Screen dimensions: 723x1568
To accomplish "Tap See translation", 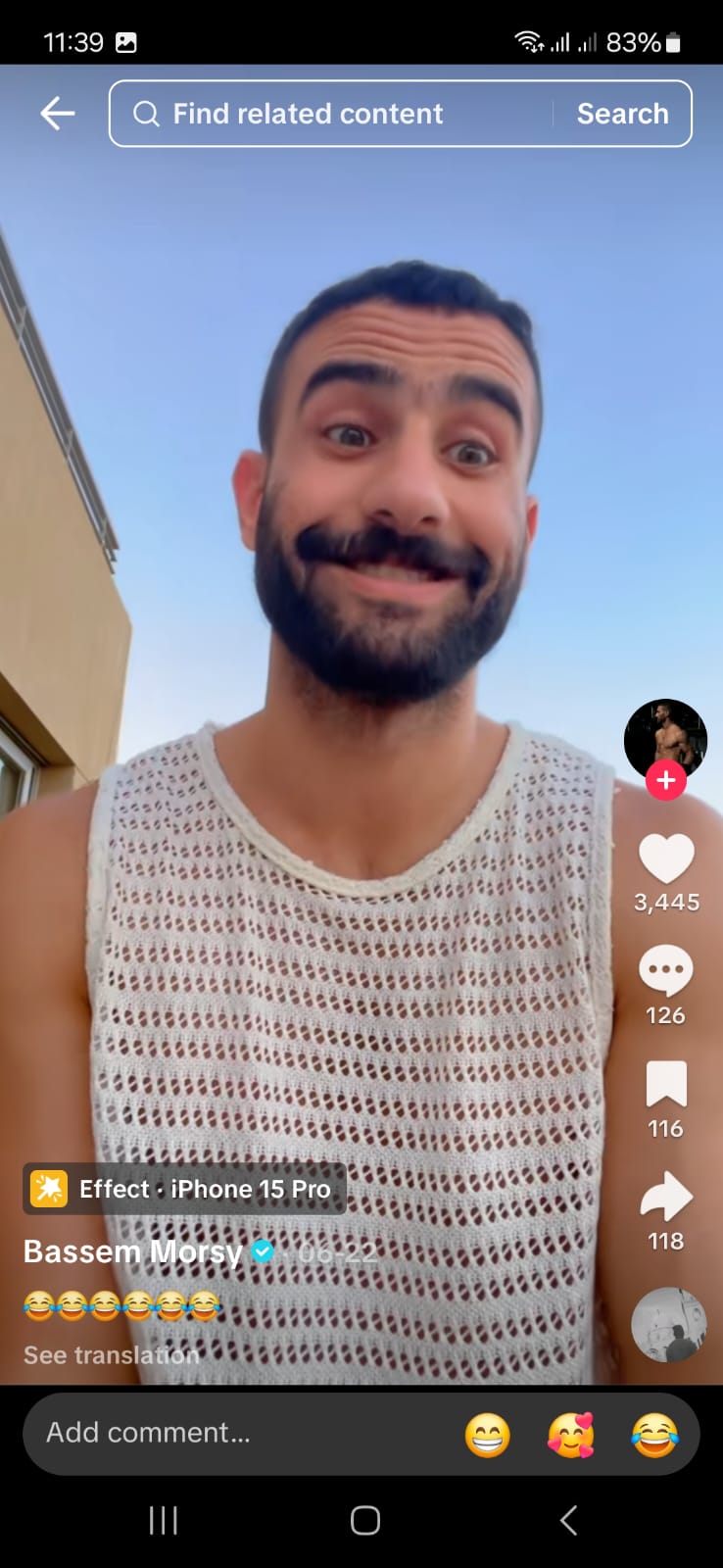I will (111, 1355).
